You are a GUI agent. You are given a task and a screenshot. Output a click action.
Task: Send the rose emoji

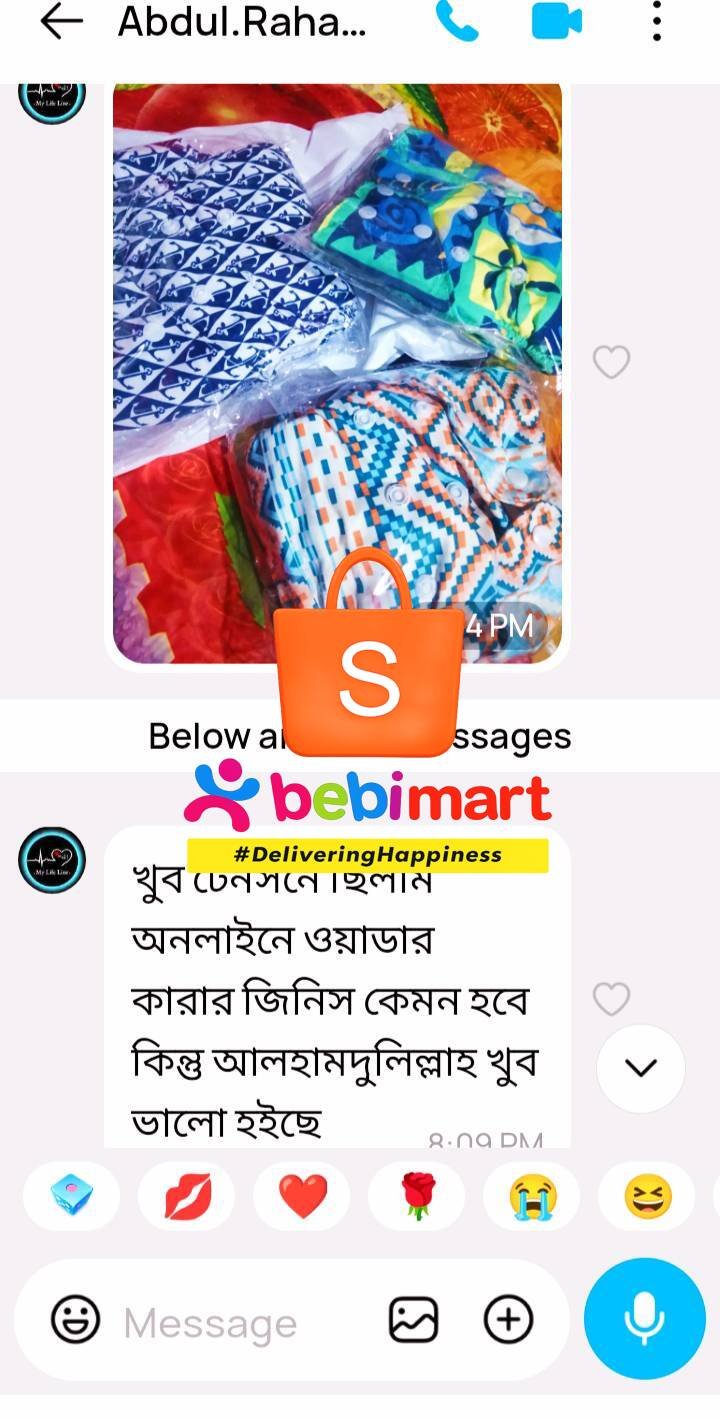[x=417, y=1196]
